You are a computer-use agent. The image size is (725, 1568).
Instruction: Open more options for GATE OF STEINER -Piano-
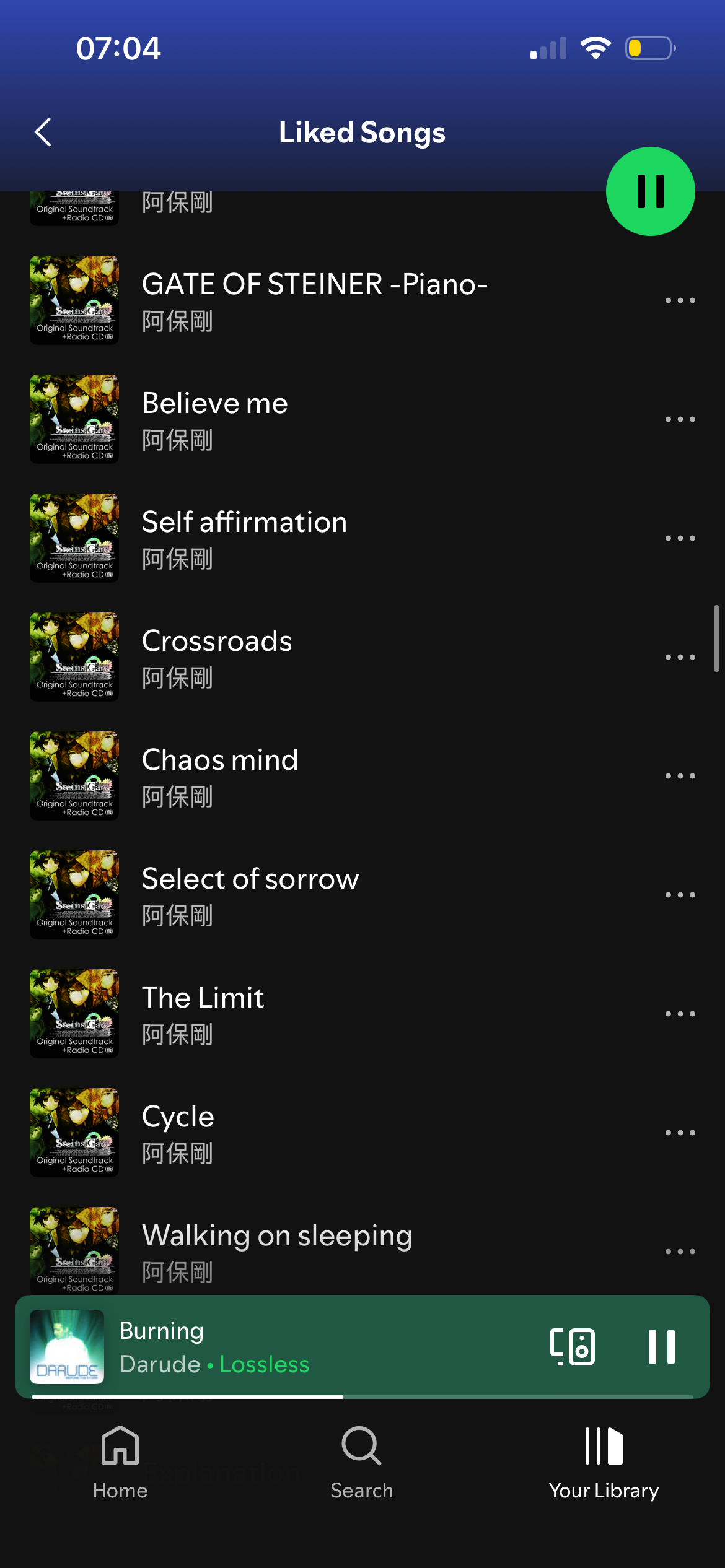[x=680, y=300]
